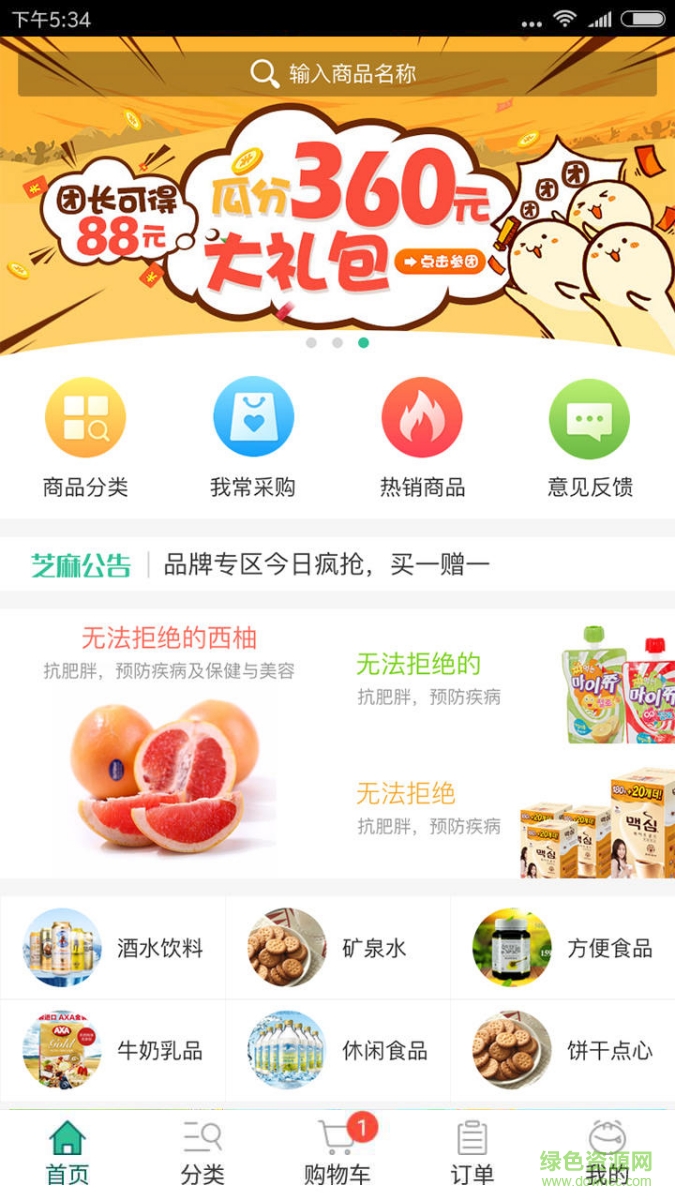Open the 休闲食品 category
675x1200 pixels.
338,1050
